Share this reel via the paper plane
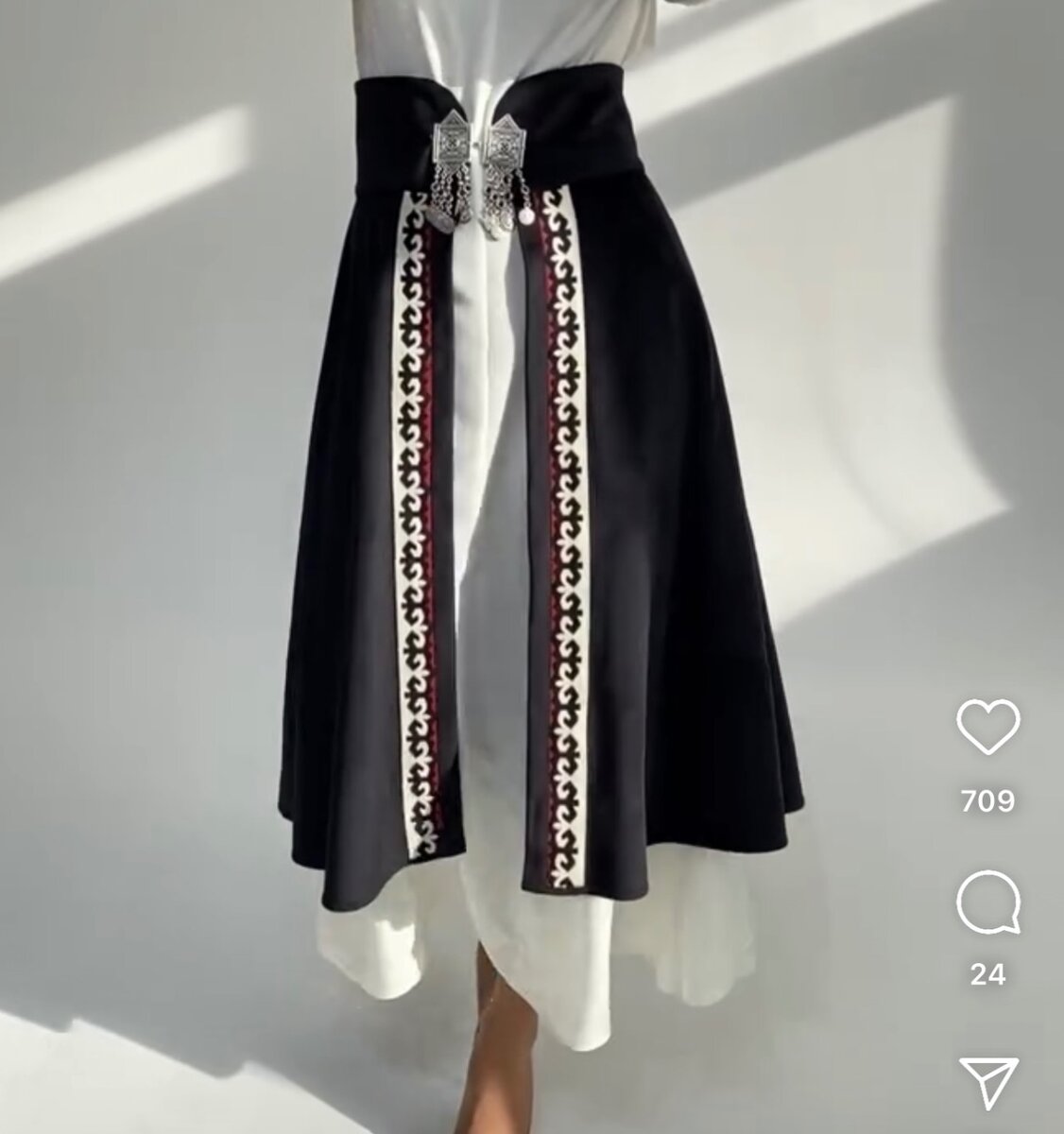 point(987,1083)
